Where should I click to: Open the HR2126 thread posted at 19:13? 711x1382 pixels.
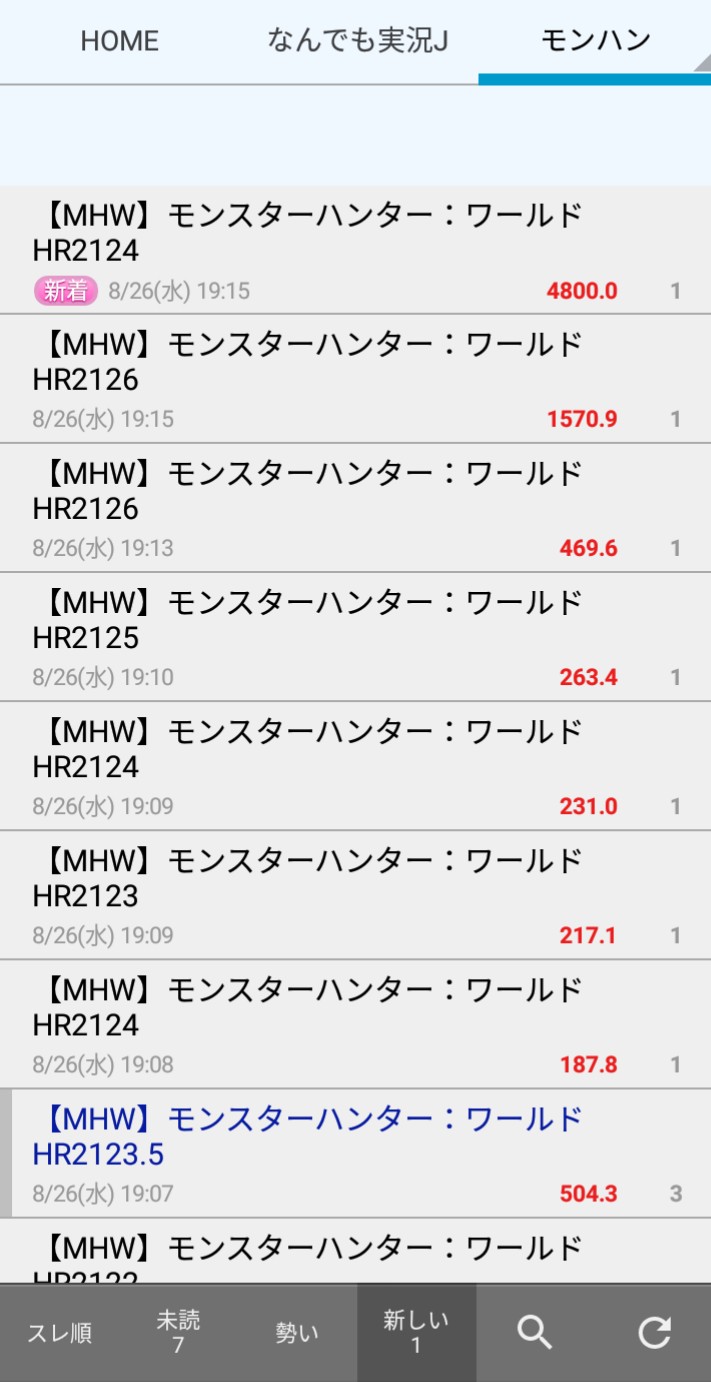click(x=355, y=508)
